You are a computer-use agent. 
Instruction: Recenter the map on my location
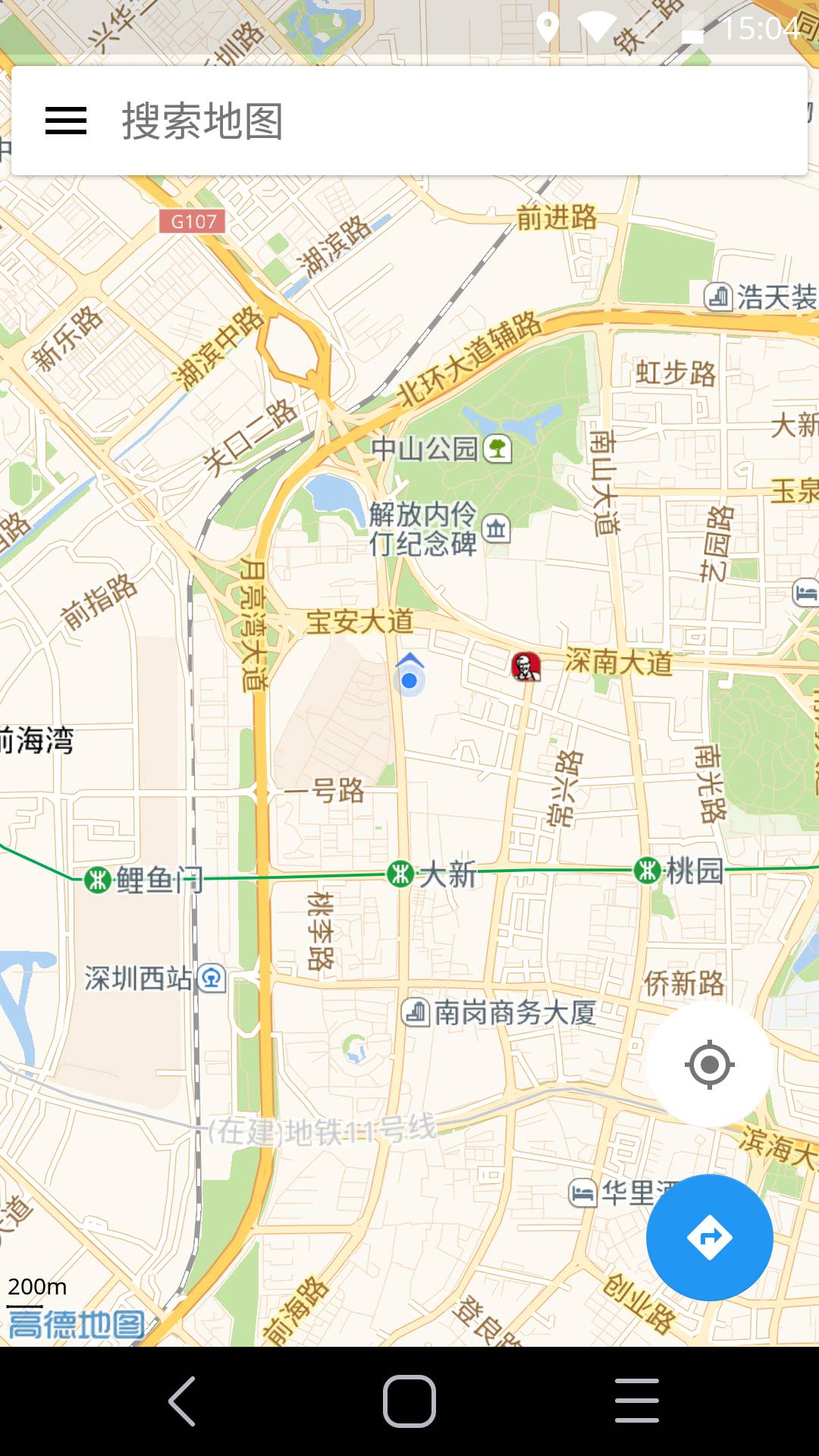(709, 1065)
